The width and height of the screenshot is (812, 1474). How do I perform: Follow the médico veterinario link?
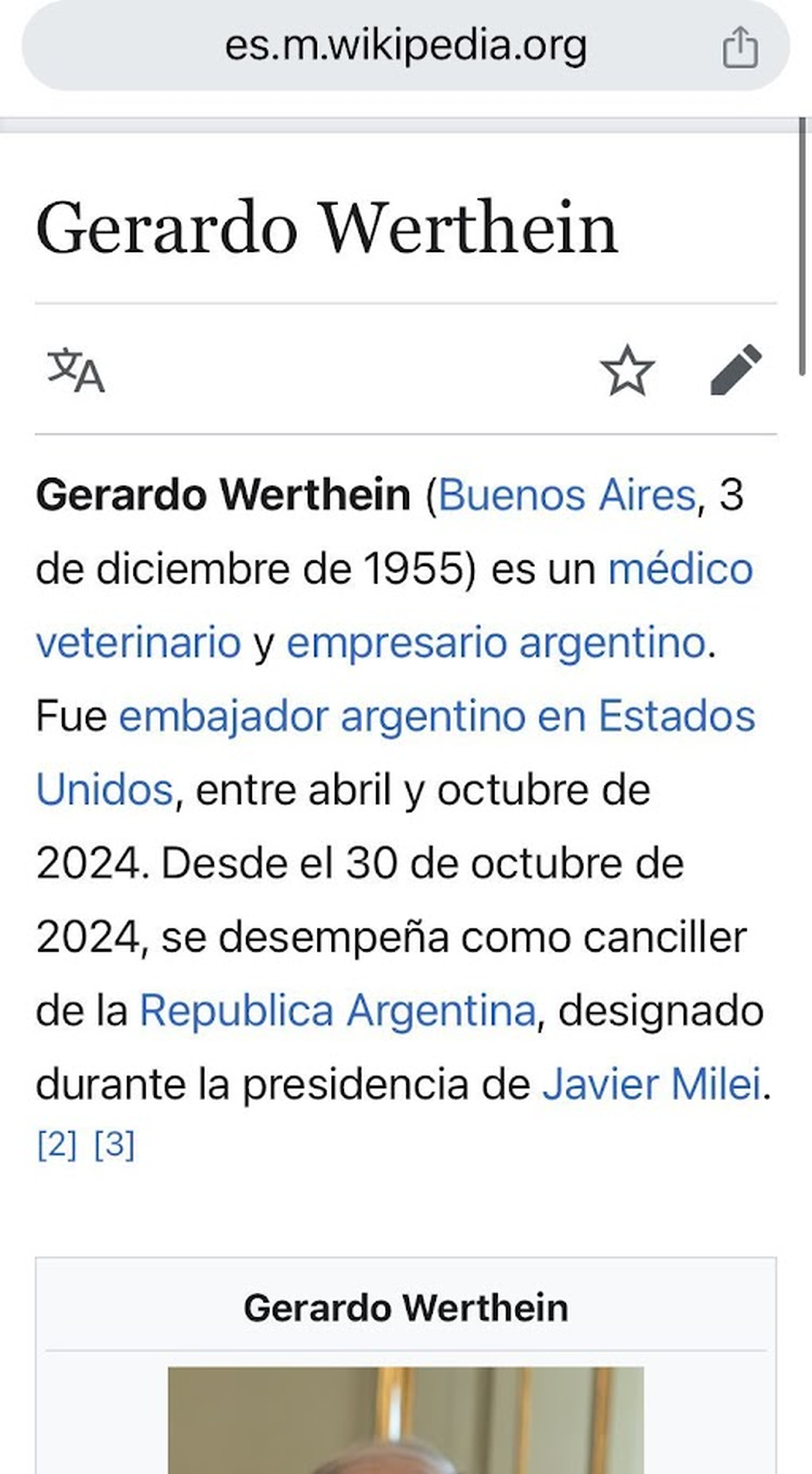[680, 569]
